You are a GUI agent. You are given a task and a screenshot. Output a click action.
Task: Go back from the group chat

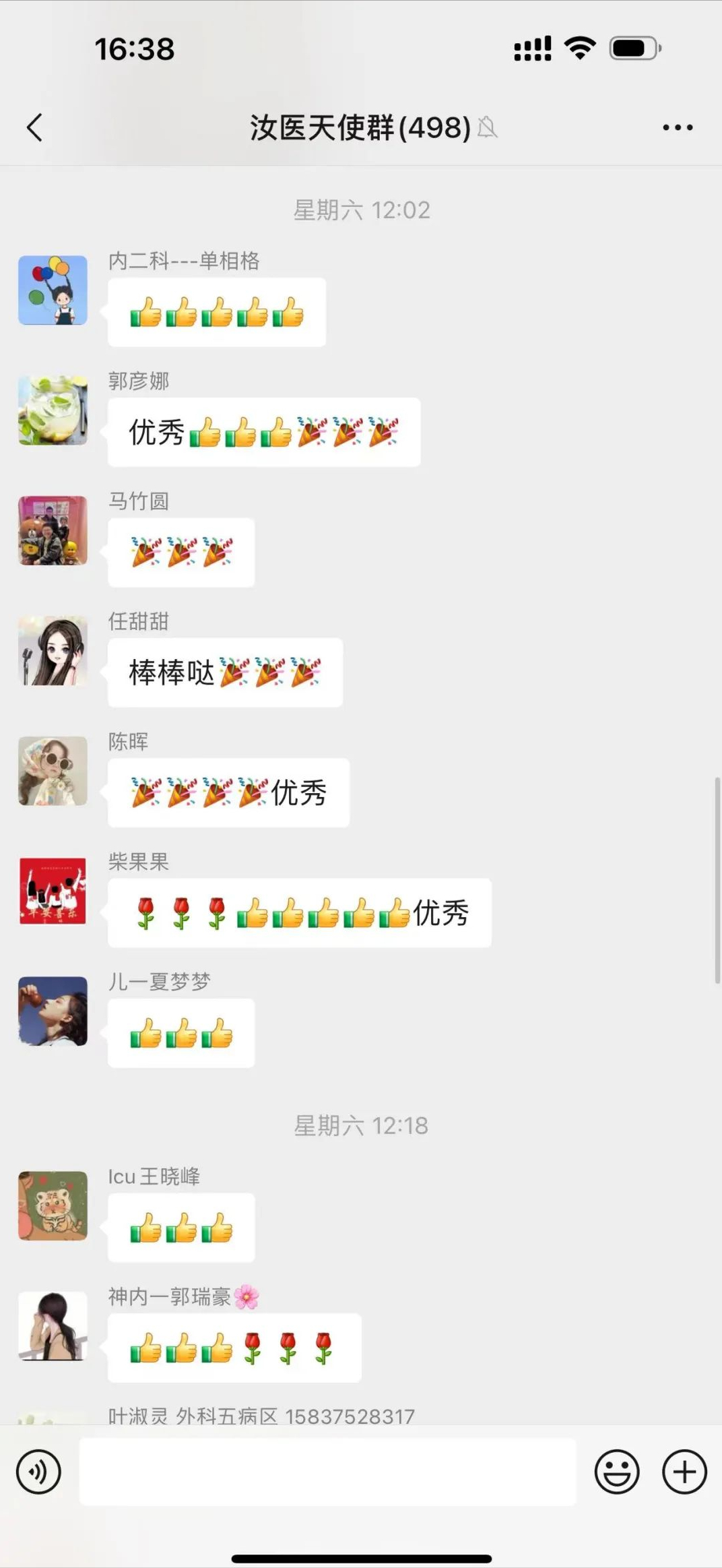click(x=34, y=127)
